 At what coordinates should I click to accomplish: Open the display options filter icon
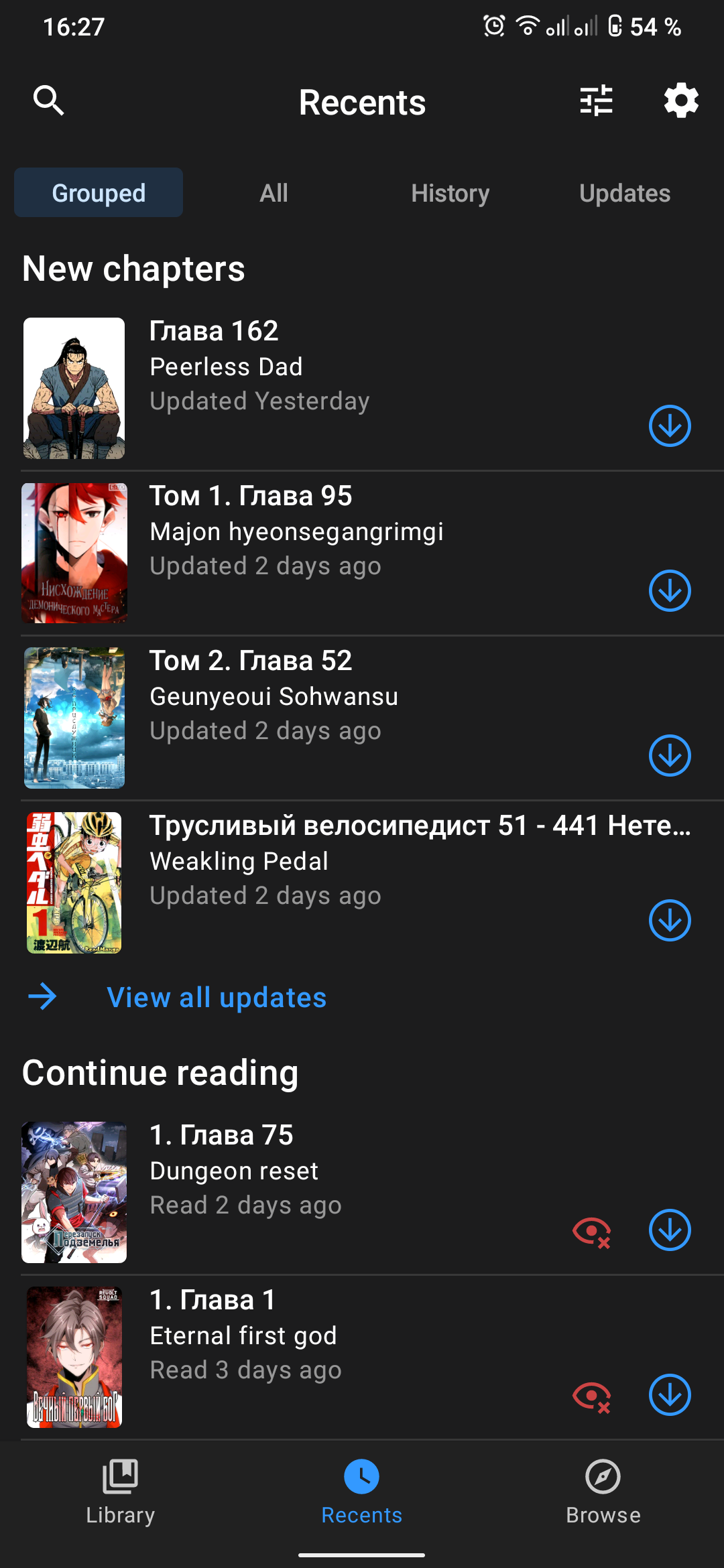click(596, 101)
